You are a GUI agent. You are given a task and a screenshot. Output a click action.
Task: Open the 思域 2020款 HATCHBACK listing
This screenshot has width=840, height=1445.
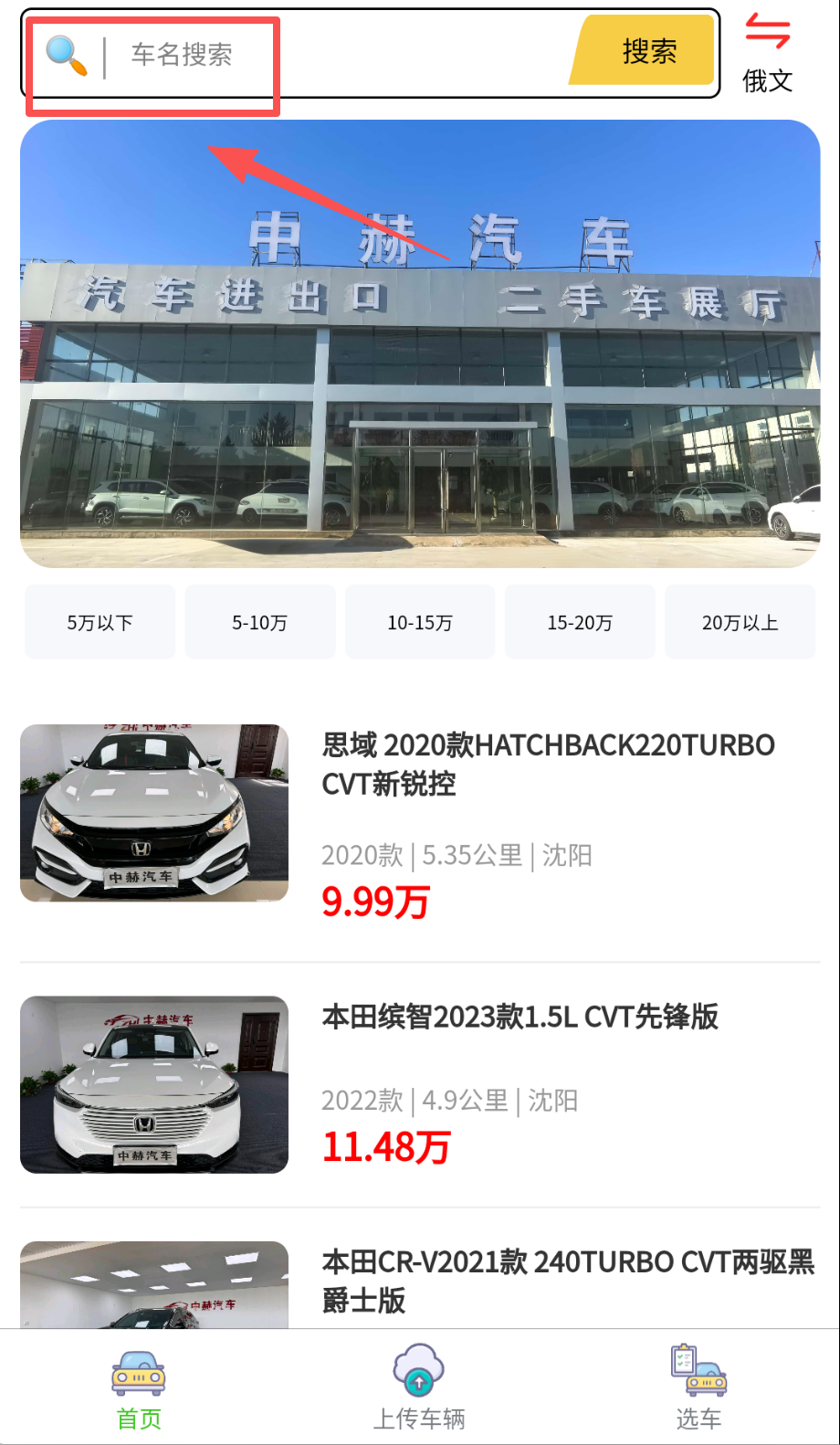coord(548,764)
